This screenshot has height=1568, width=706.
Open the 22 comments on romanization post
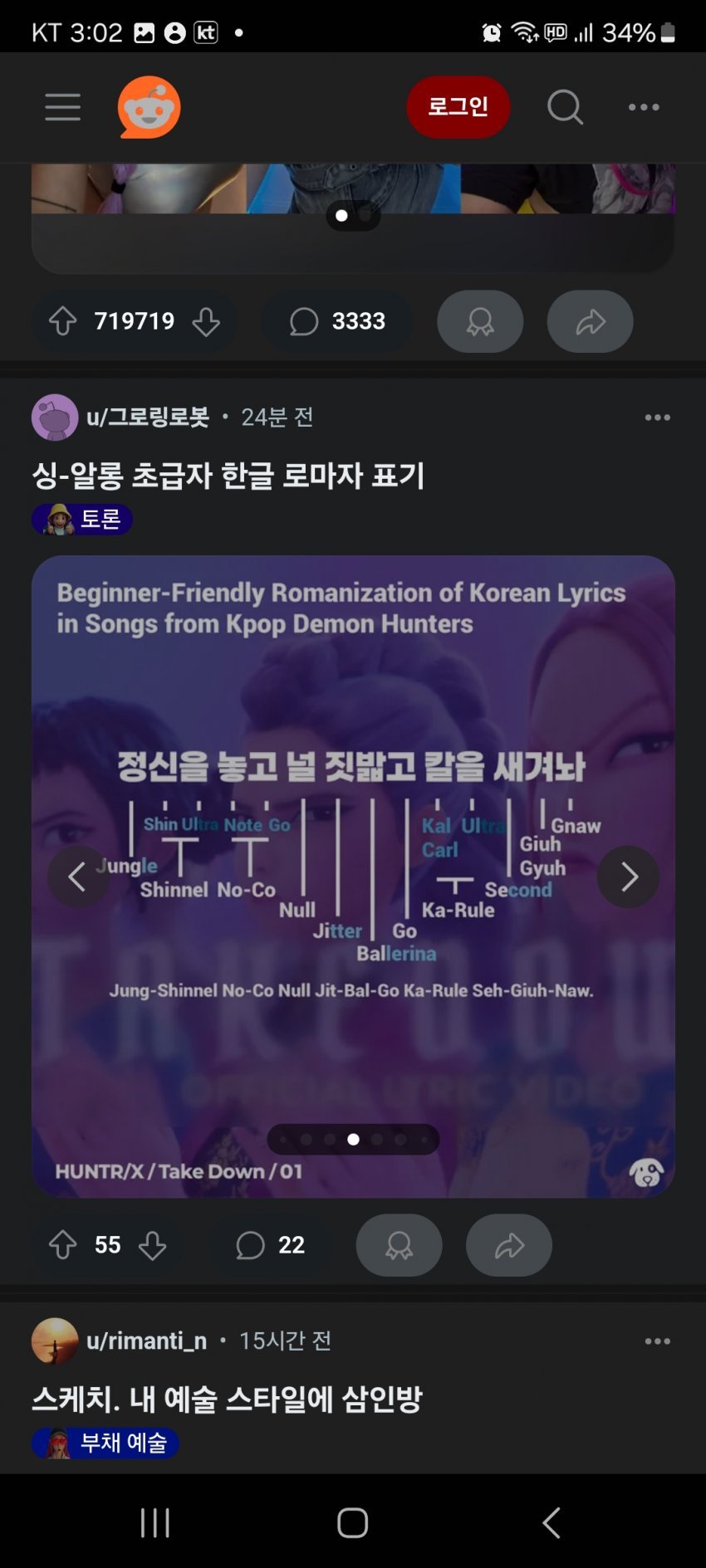(x=270, y=1245)
